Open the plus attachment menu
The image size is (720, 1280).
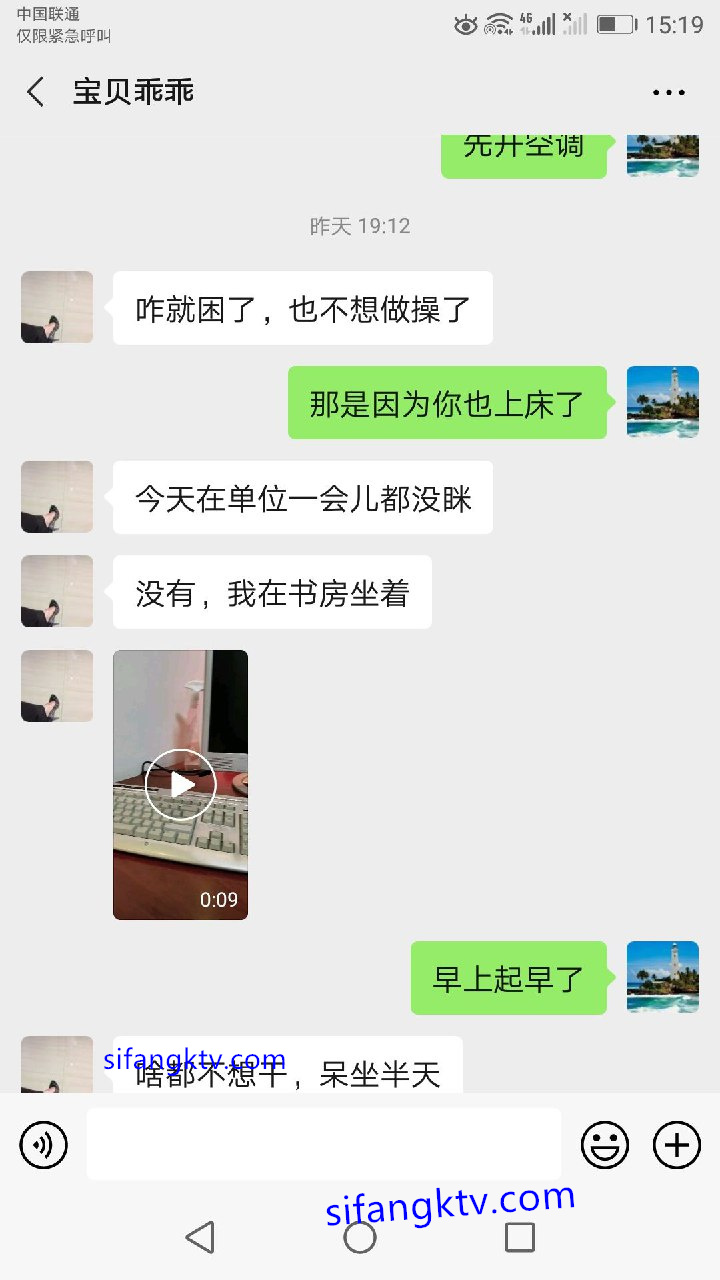(677, 1144)
